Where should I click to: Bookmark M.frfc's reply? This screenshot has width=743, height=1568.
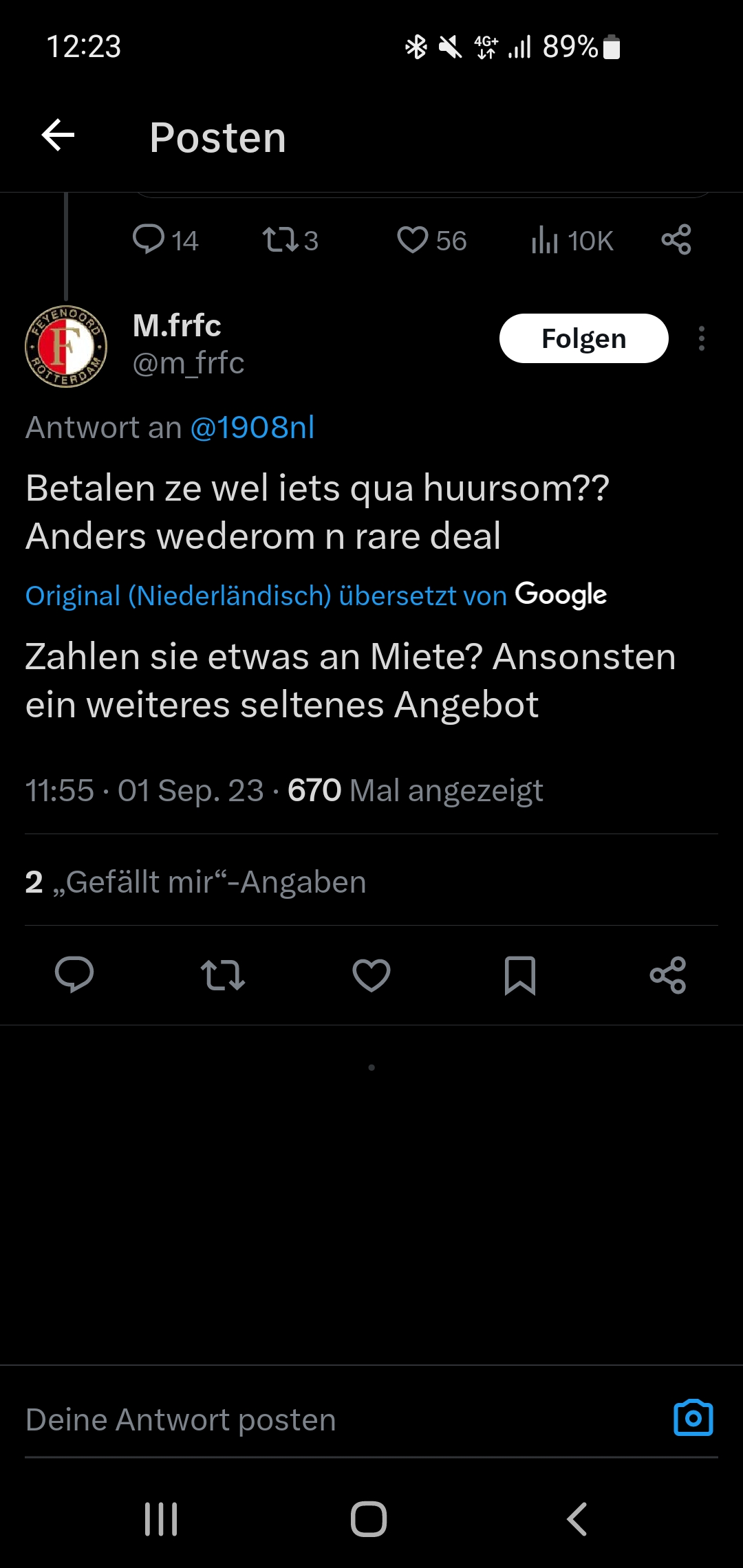(520, 975)
